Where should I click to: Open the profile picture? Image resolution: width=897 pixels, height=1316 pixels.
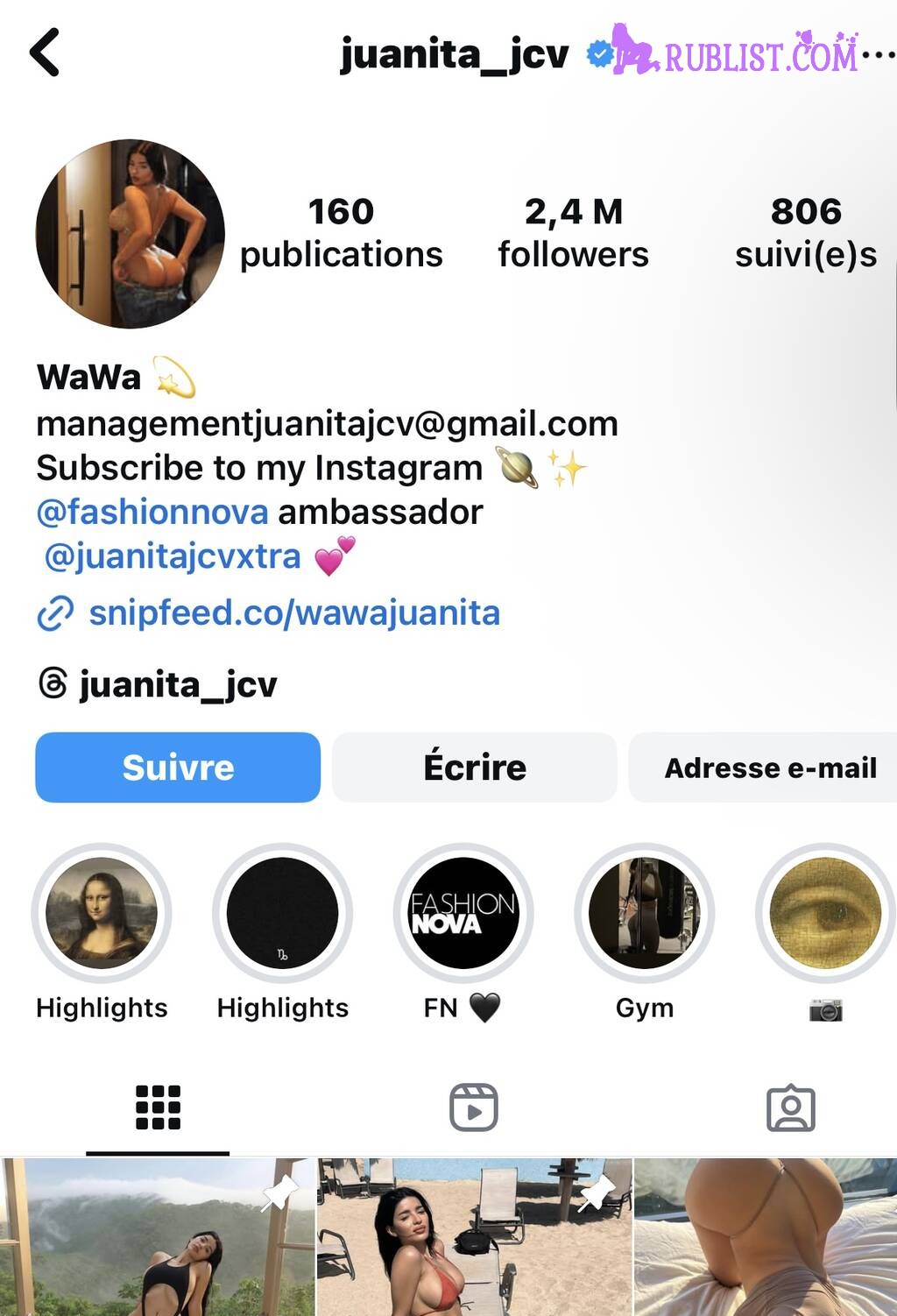[x=130, y=234]
